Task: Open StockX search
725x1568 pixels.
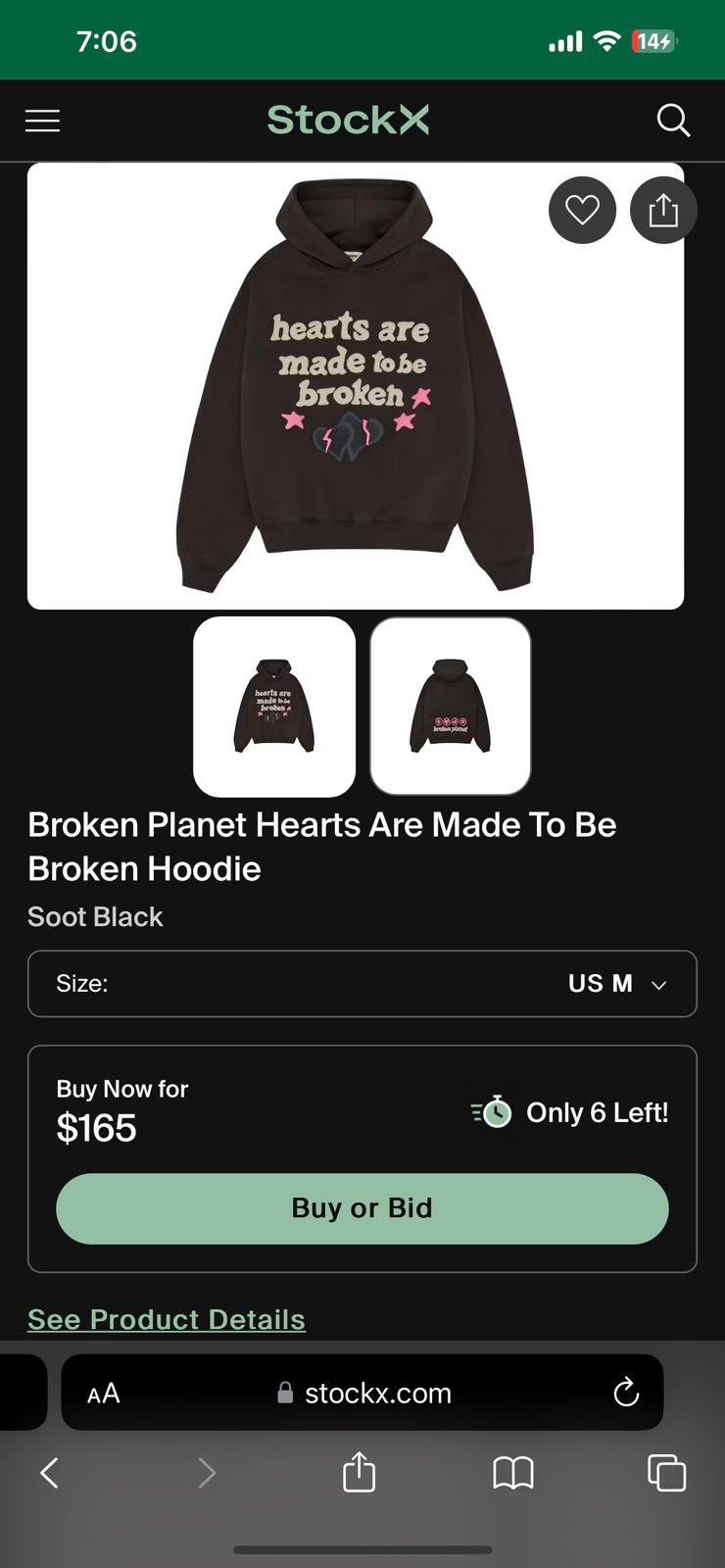Action: [673, 121]
